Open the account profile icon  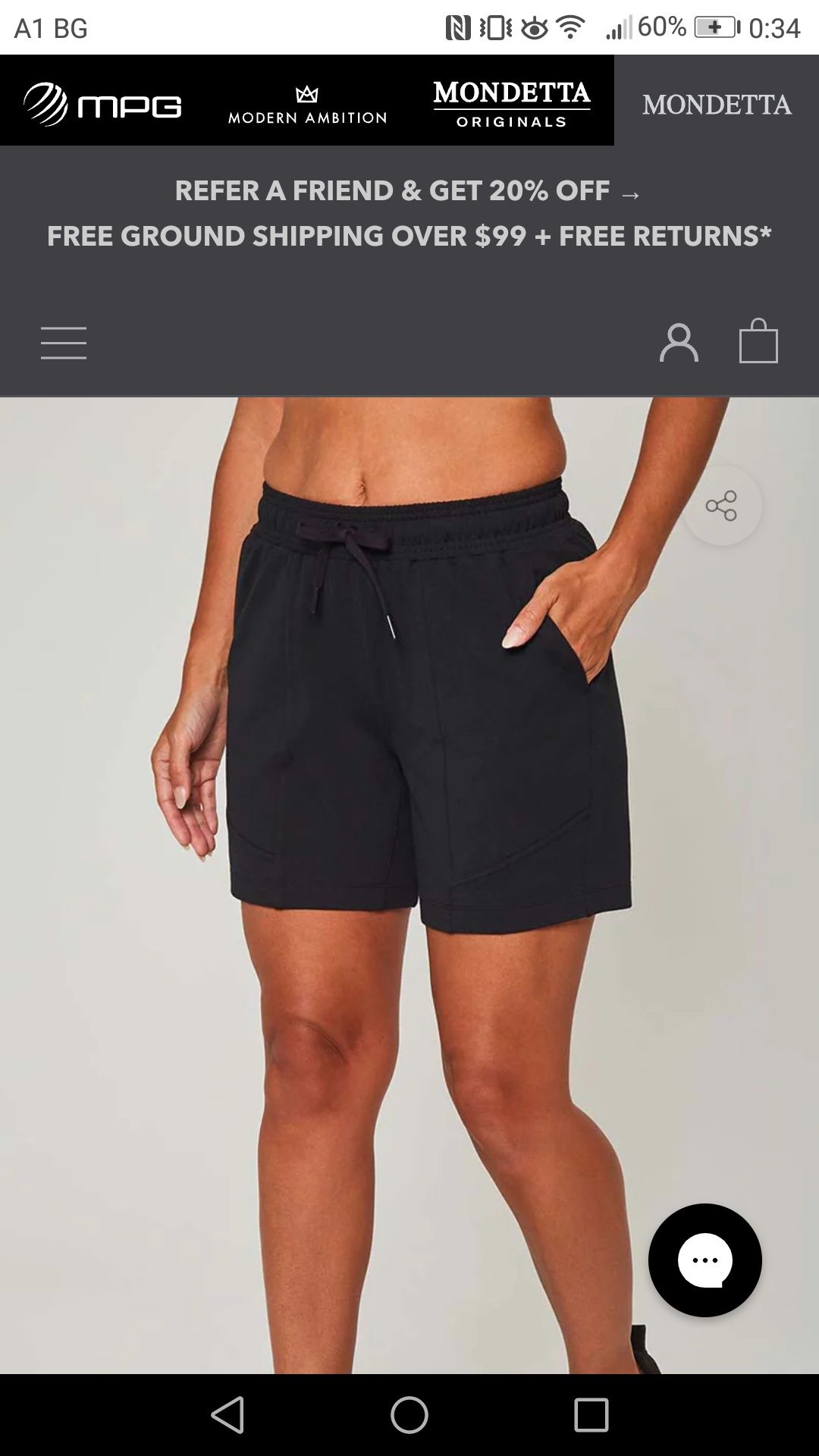coord(679,344)
